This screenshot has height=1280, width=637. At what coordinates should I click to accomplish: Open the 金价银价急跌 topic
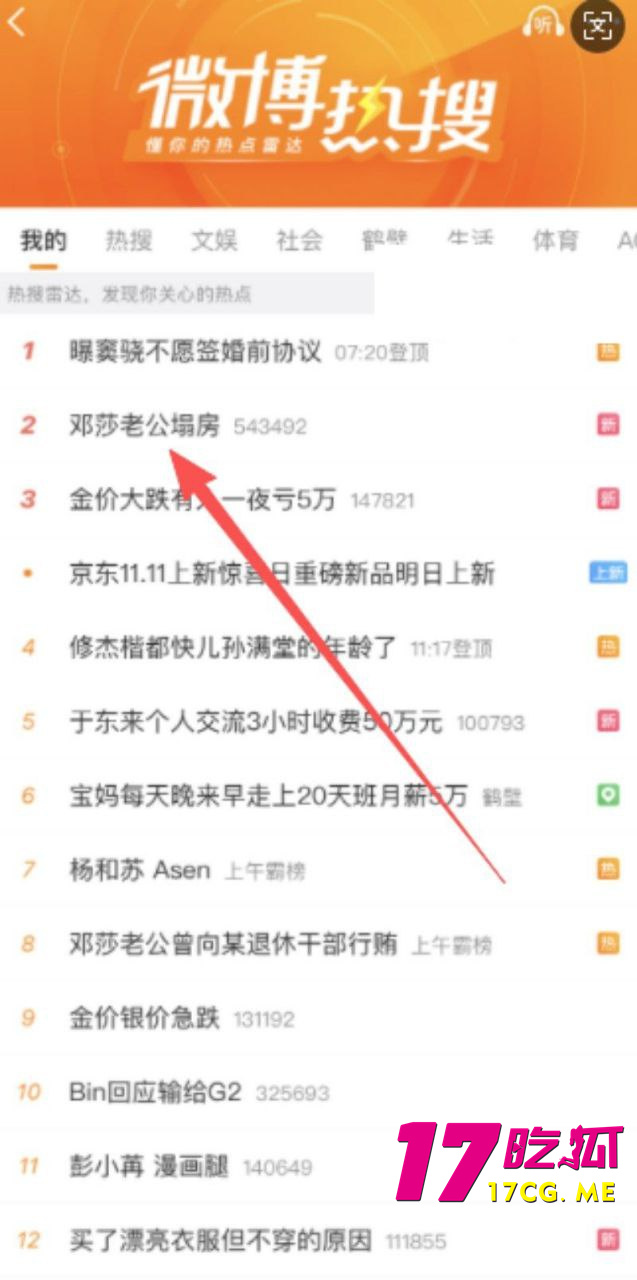[x=144, y=1018]
